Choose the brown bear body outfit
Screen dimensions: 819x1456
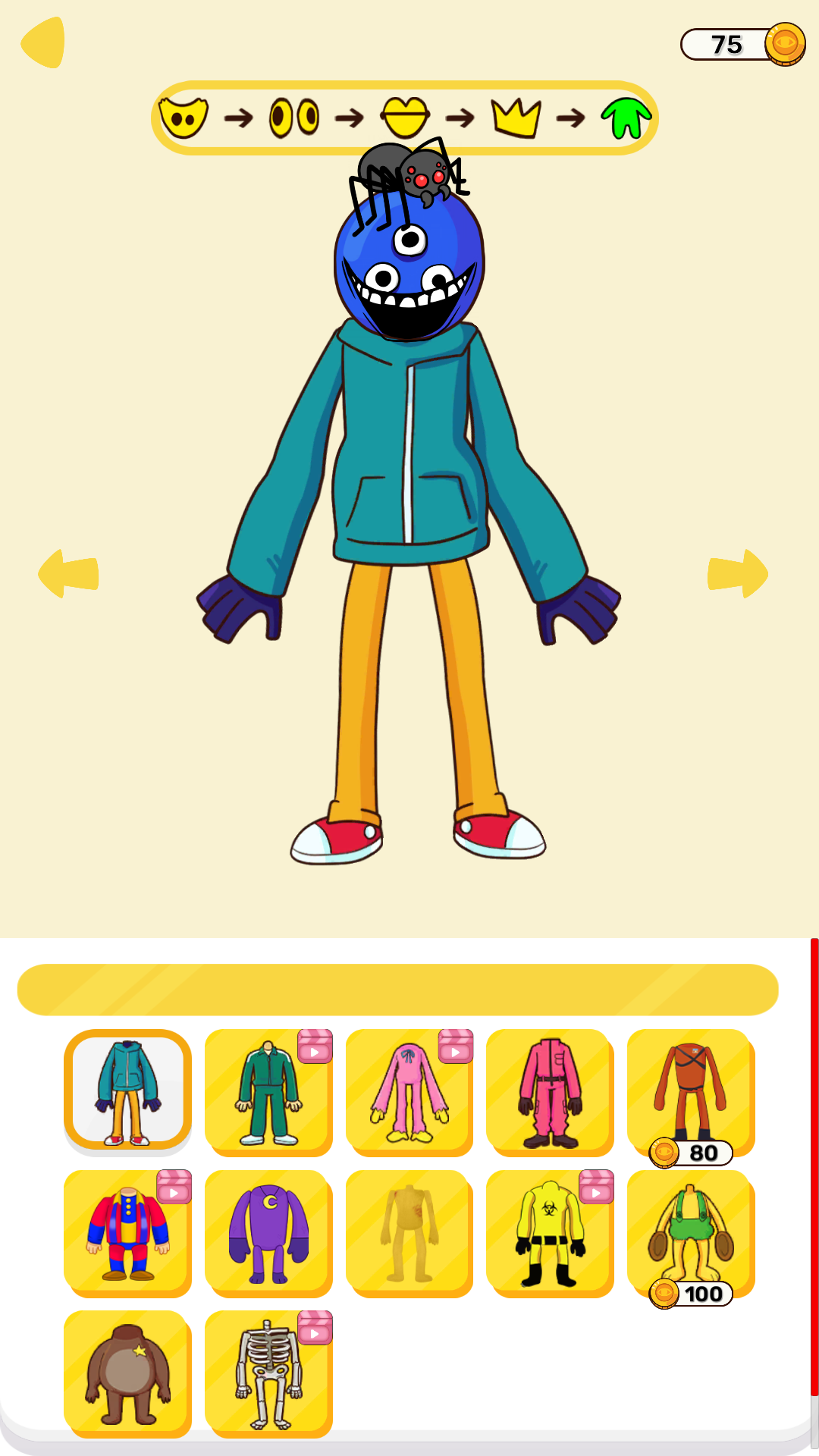click(127, 1373)
